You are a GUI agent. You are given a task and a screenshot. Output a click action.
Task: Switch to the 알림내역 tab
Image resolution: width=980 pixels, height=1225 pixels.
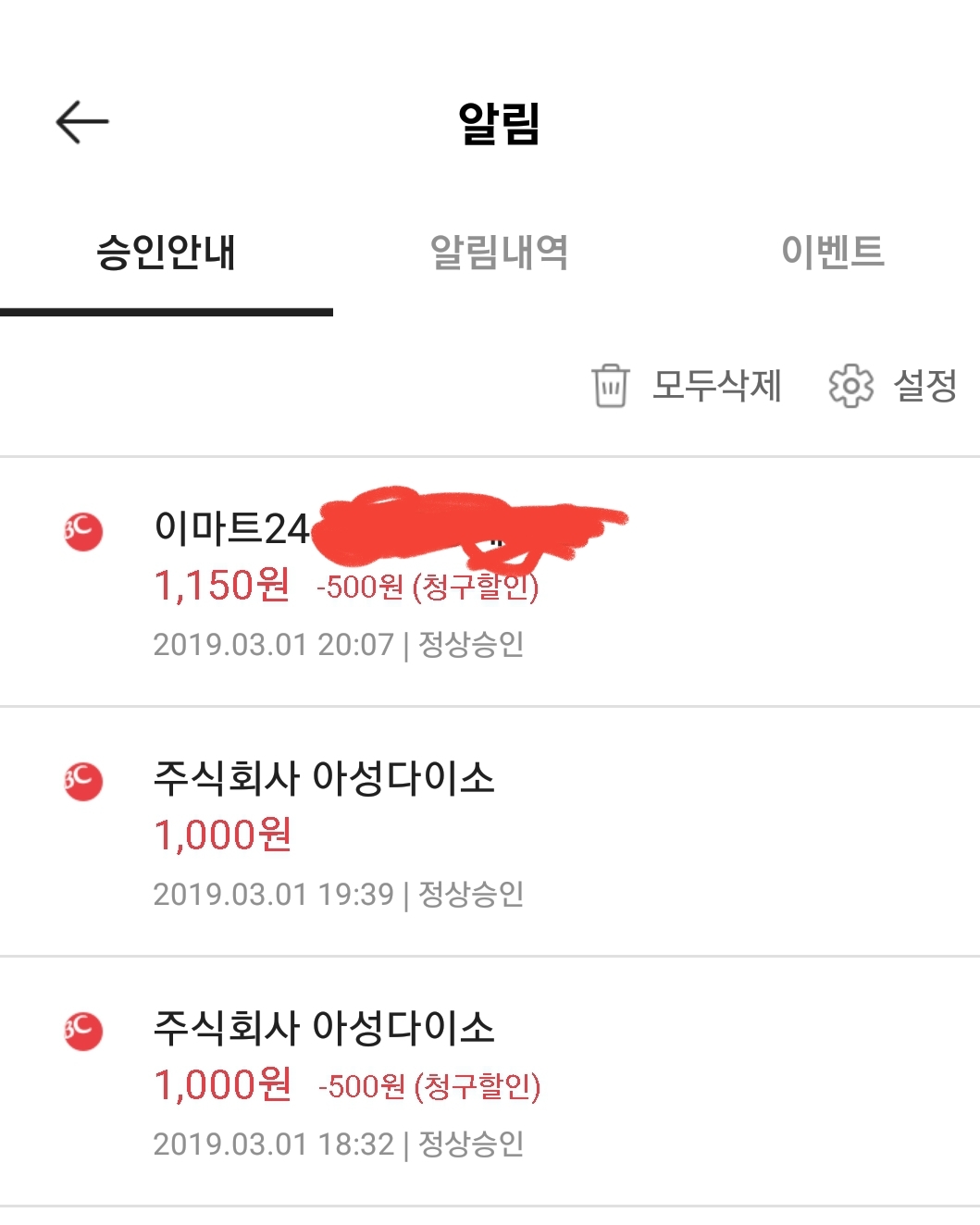tap(499, 253)
